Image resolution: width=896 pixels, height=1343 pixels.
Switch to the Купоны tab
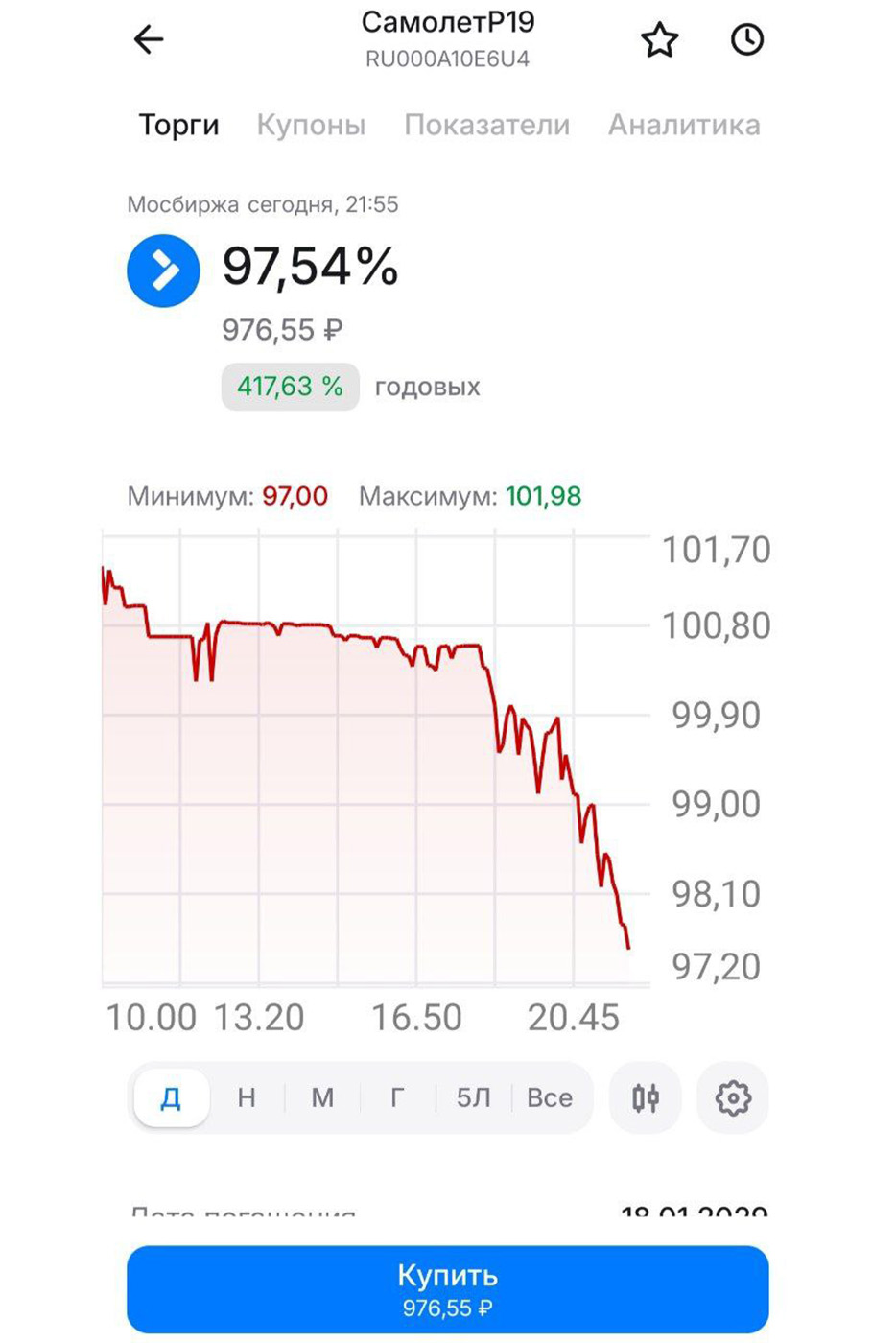(x=311, y=125)
